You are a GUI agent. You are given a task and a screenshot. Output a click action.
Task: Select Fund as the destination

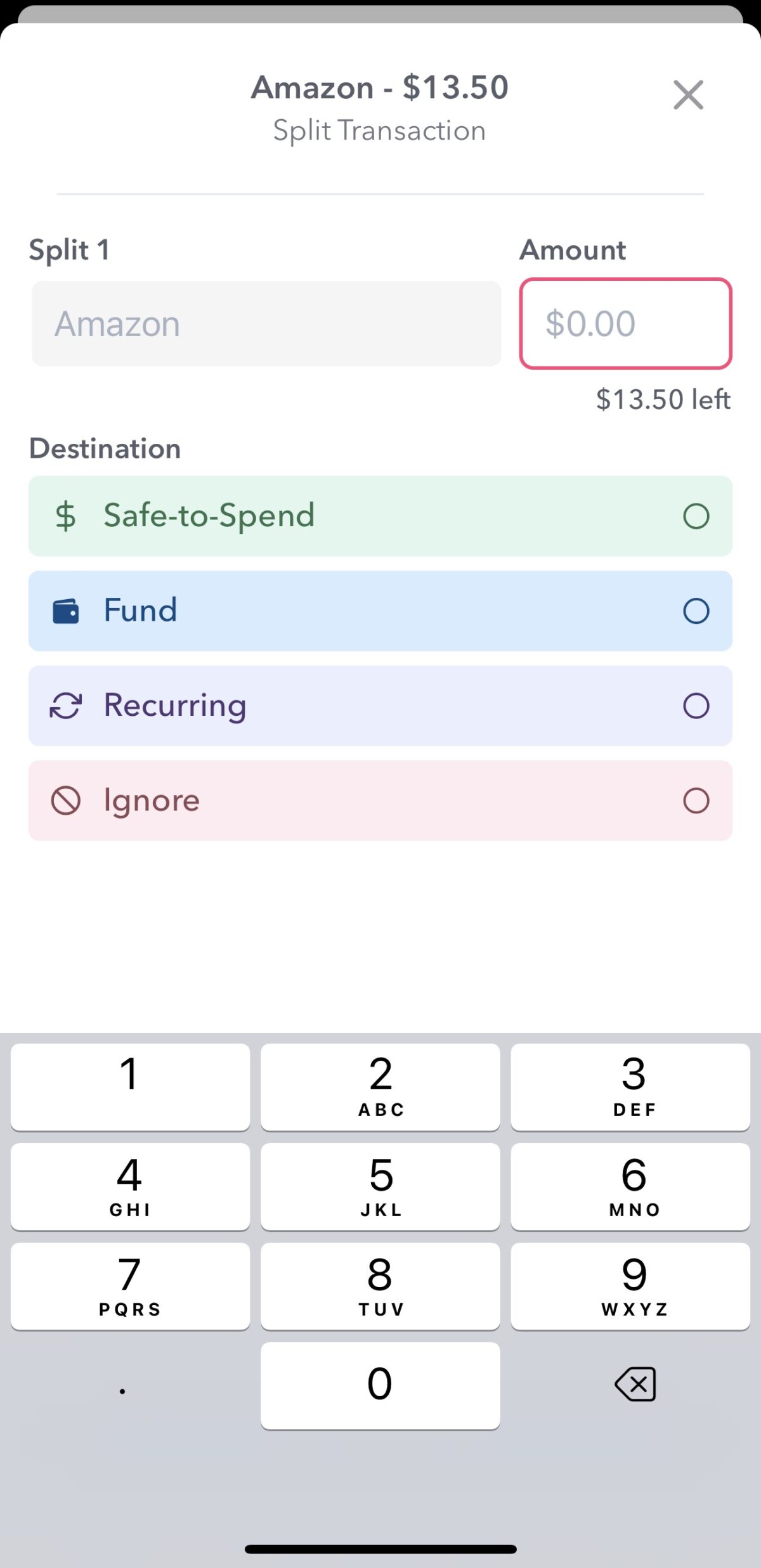(380, 611)
